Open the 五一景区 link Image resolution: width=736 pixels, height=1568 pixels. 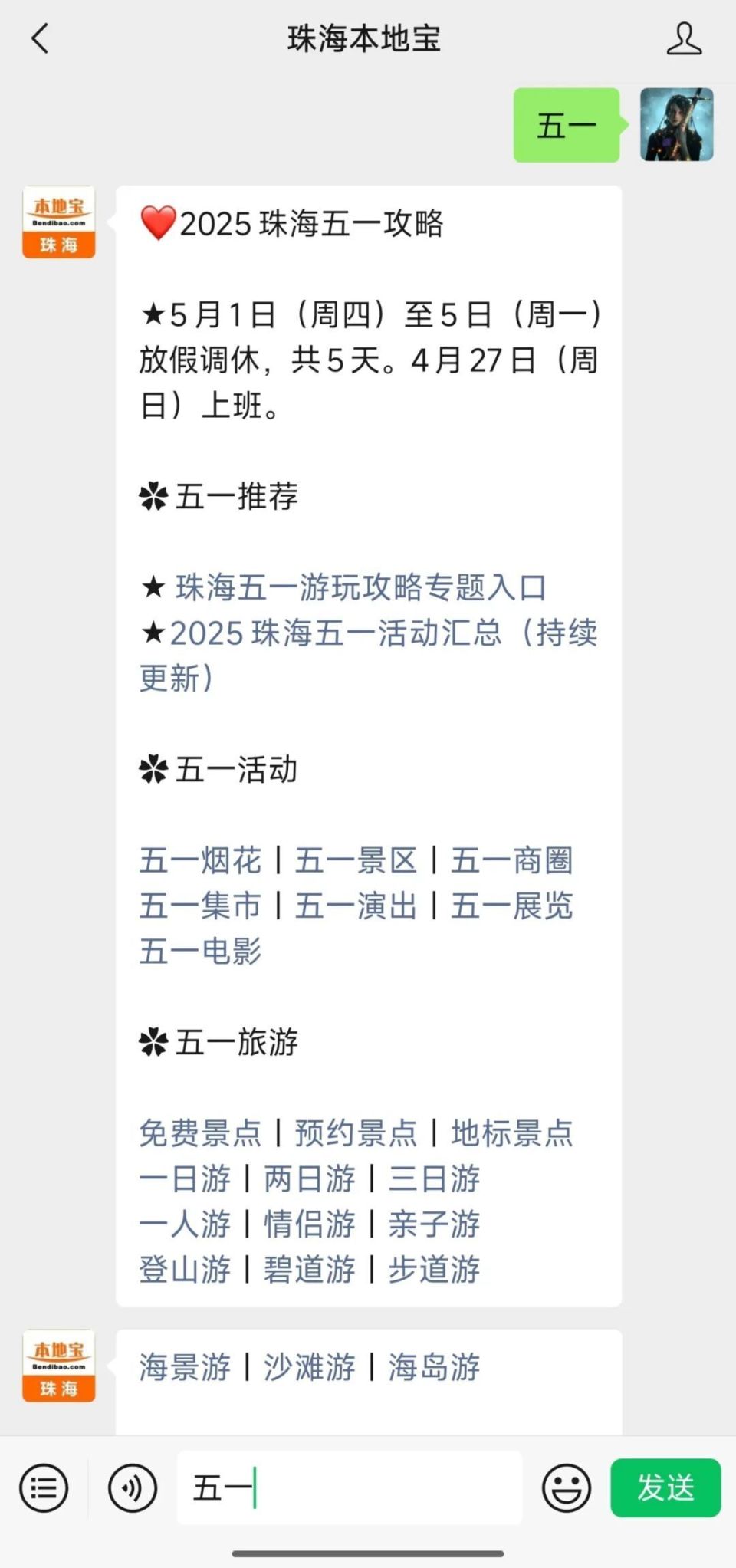[x=356, y=860]
